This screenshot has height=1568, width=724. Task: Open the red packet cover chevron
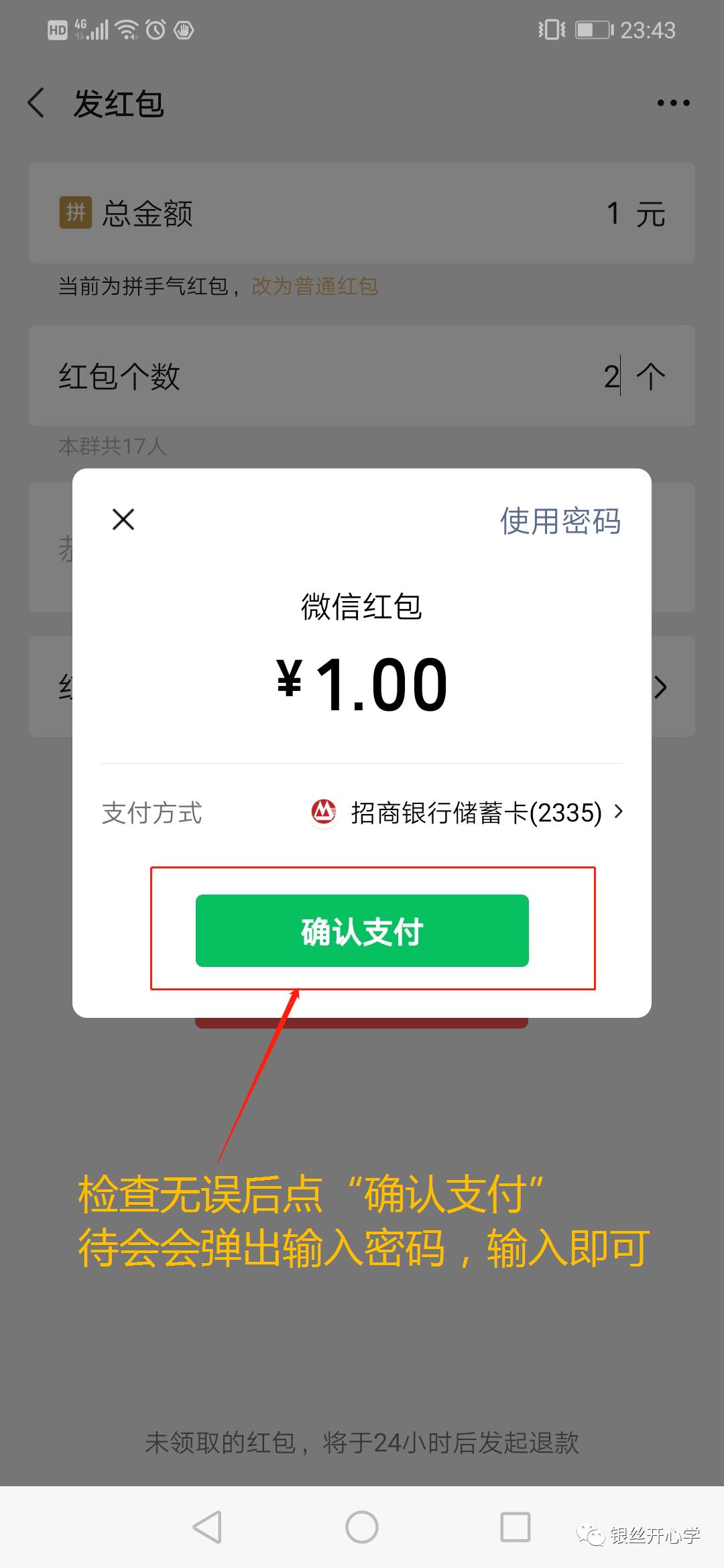coord(660,687)
